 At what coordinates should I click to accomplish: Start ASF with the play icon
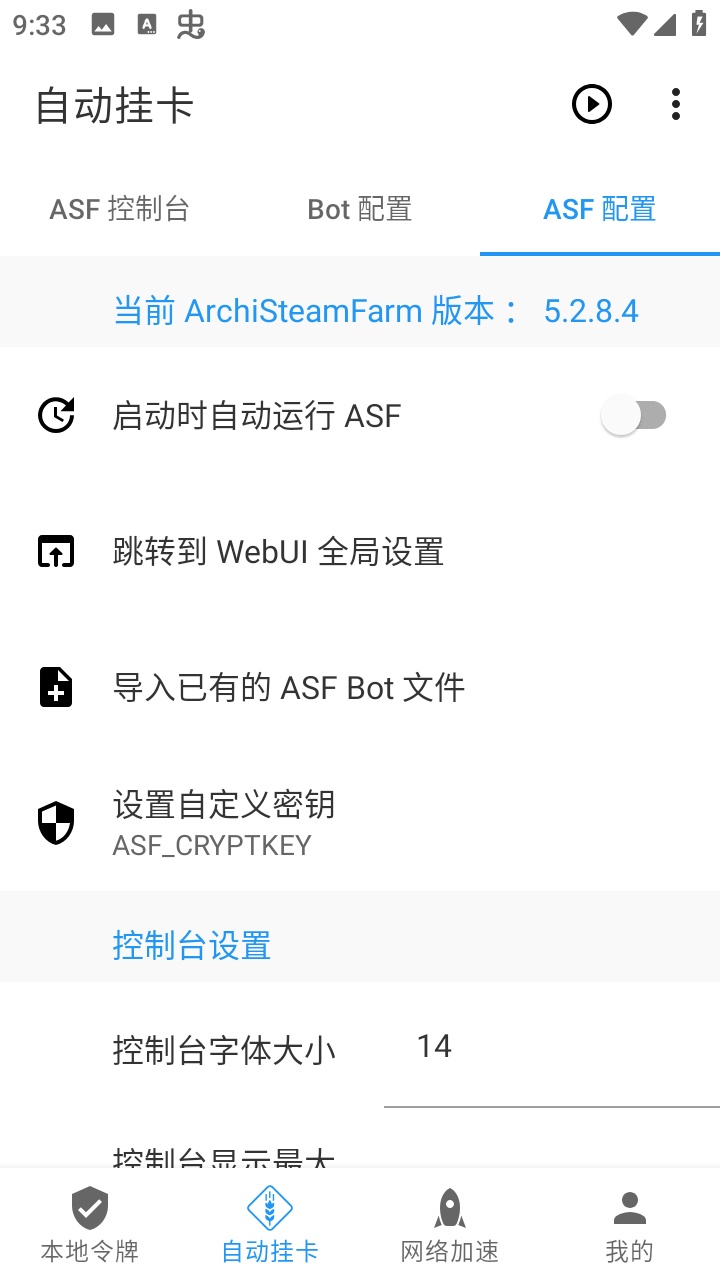(x=591, y=105)
